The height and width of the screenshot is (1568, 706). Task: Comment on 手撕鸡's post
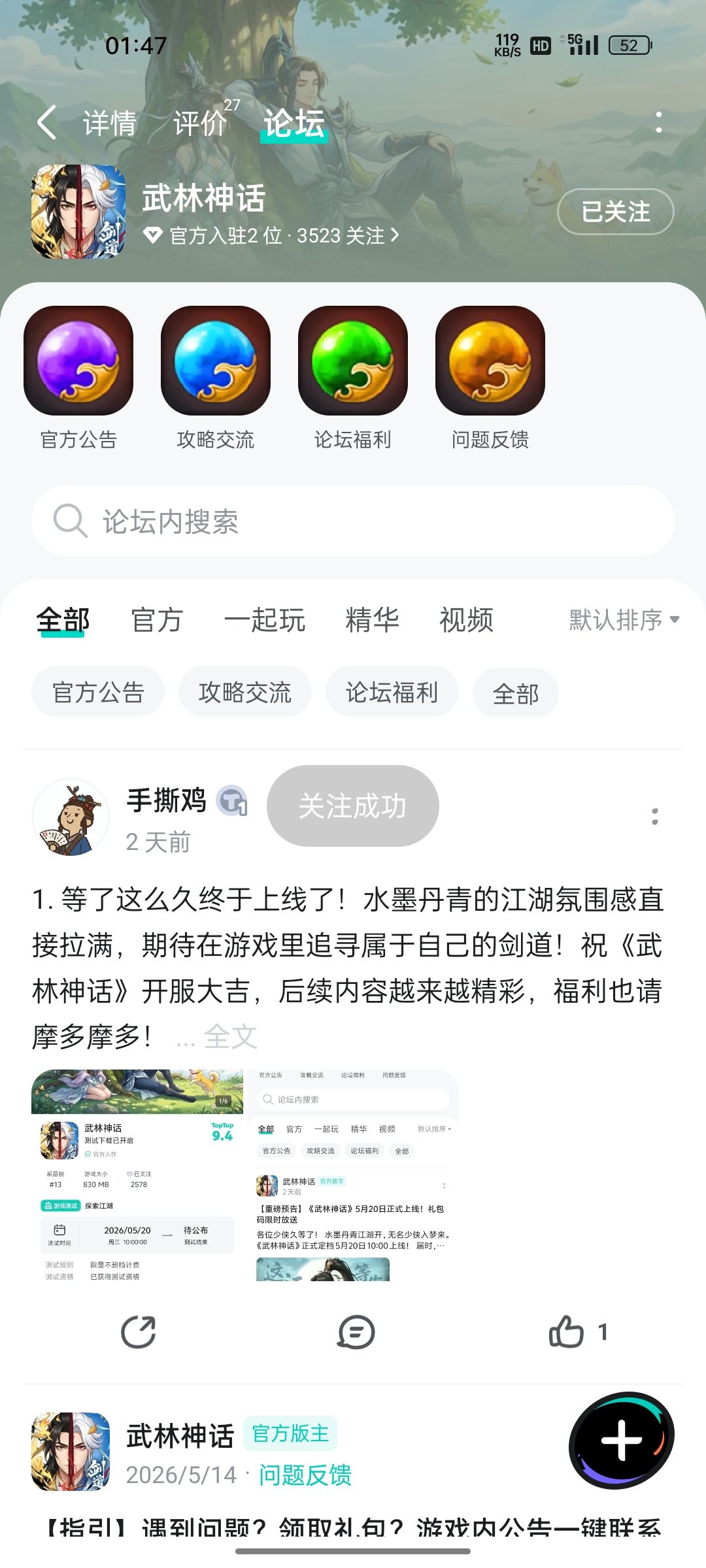[x=356, y=1331]
